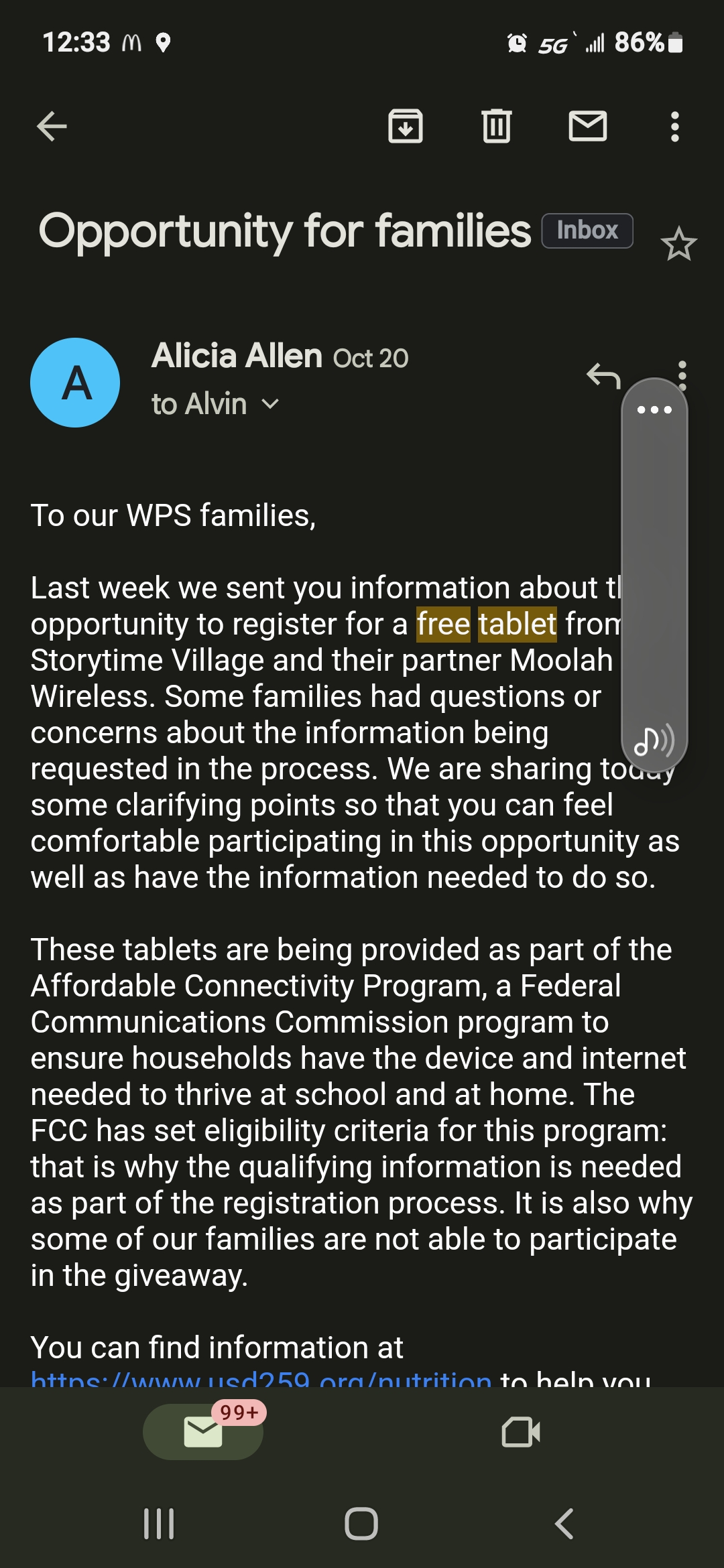This screenshot has height=1568, width=724.
Task: Reply to Alicia Allen's message
Action: (x=603, y=376)
